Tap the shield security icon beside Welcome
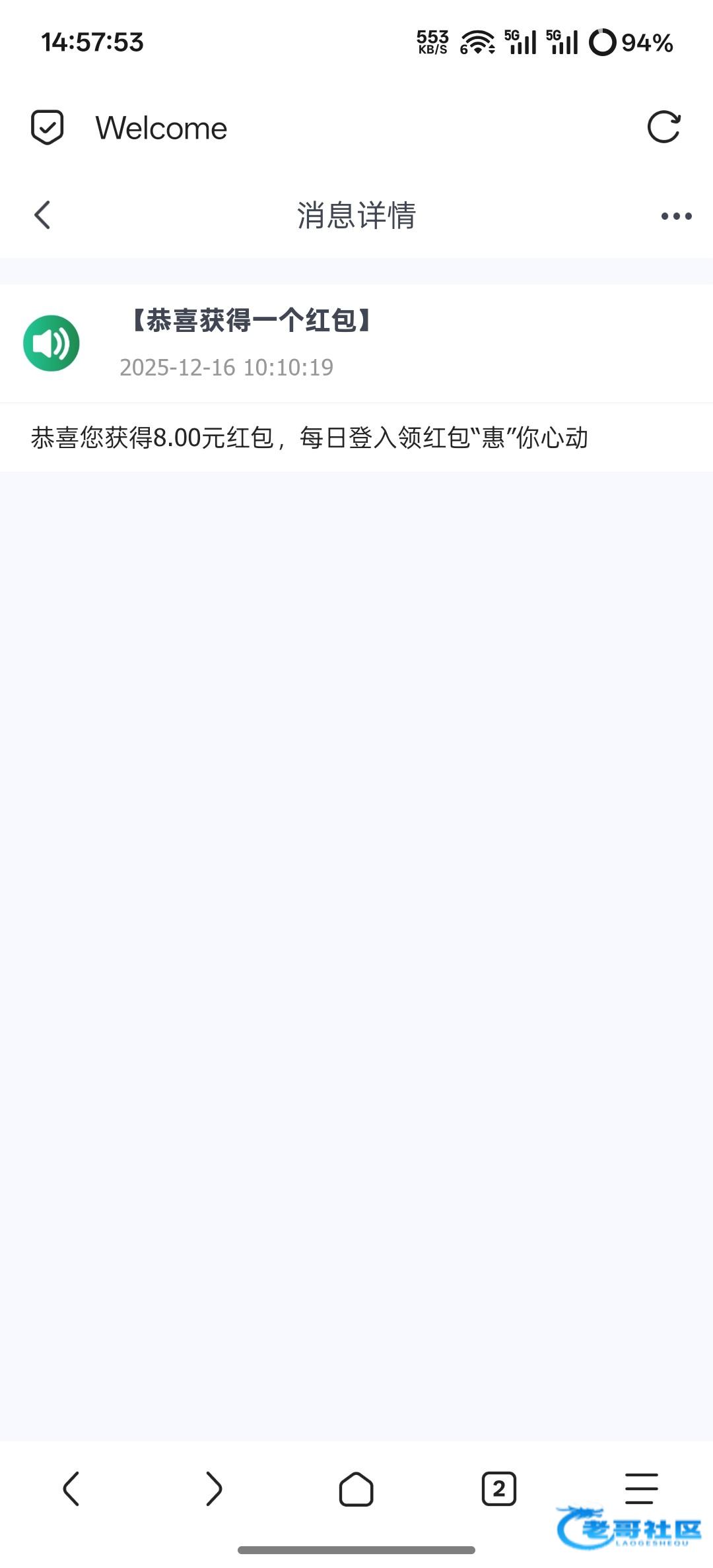713x1568 pixels. 48,127
